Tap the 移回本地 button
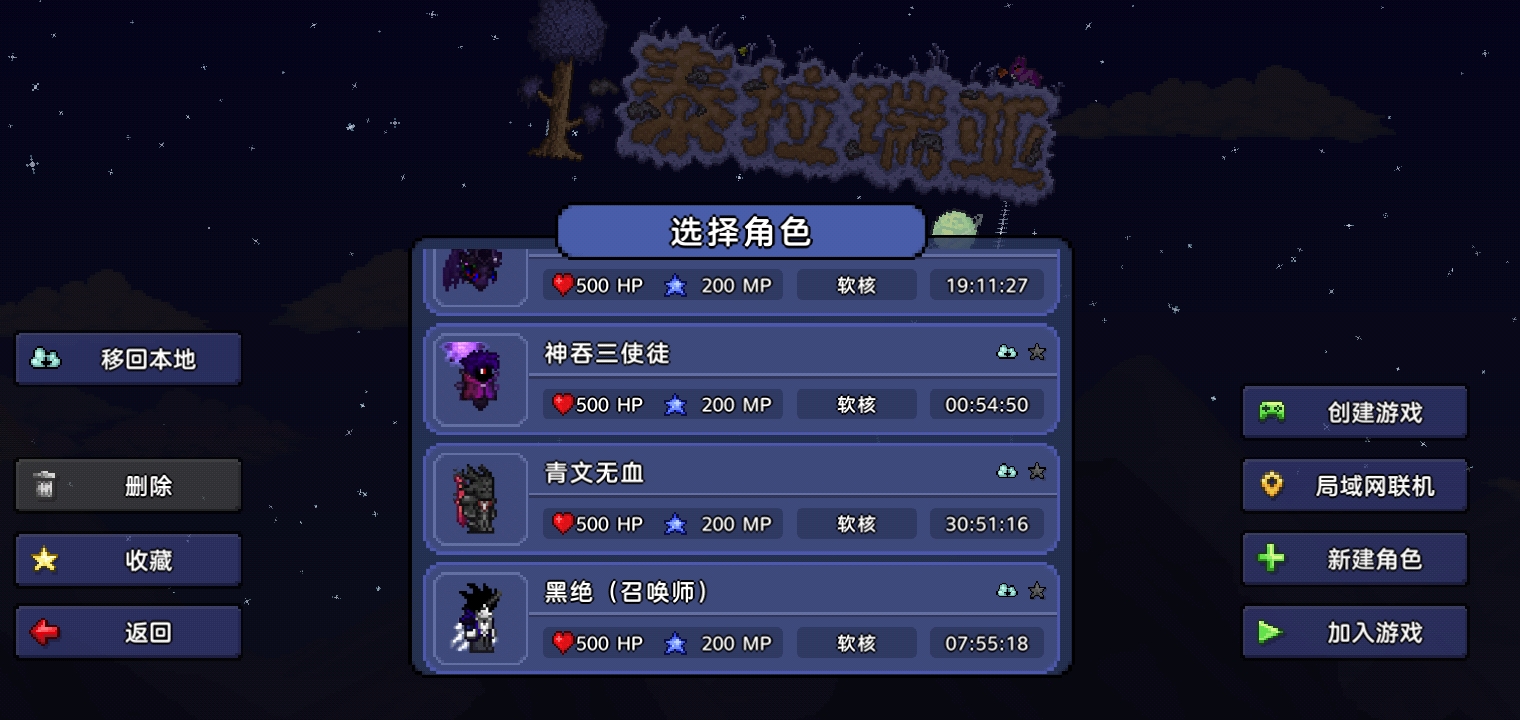1520x720 pixels. [128, 359]
